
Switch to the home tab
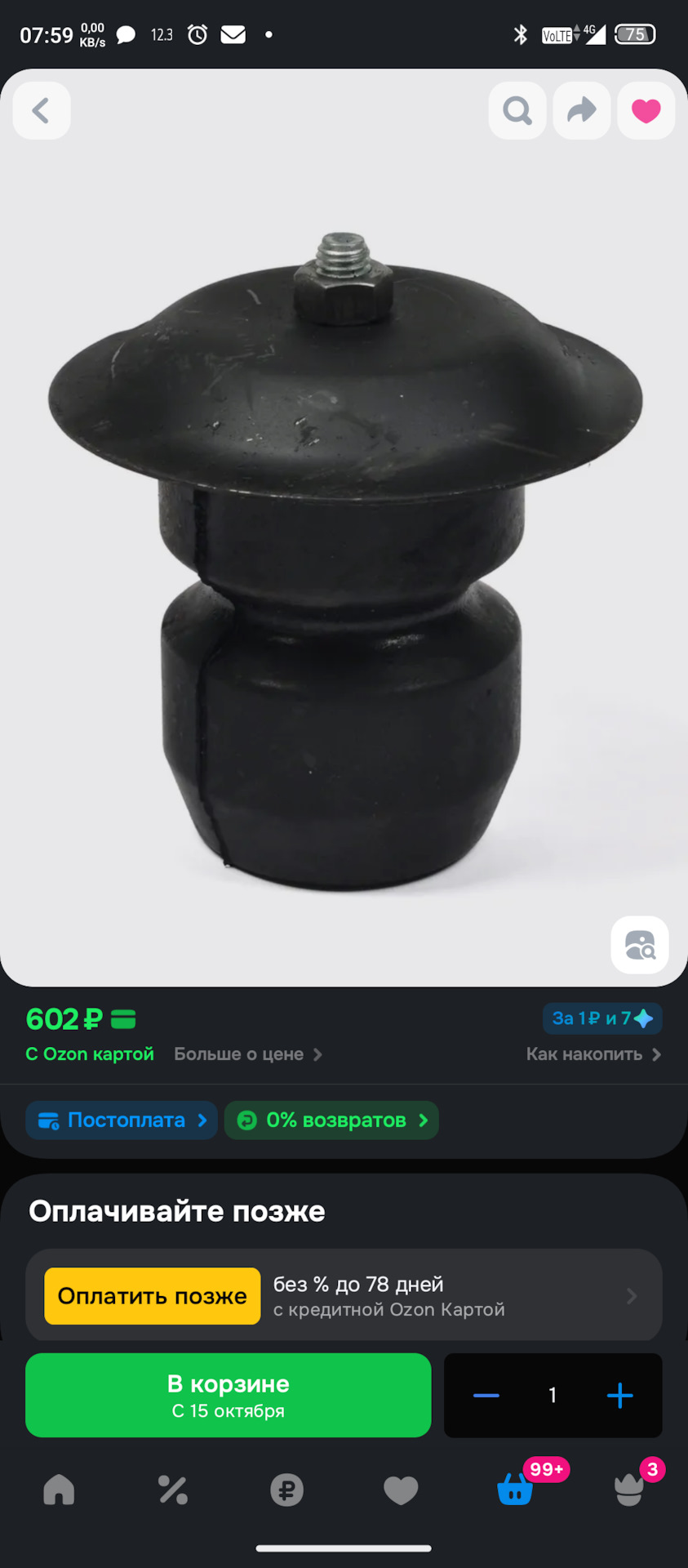coord(59,1490)
